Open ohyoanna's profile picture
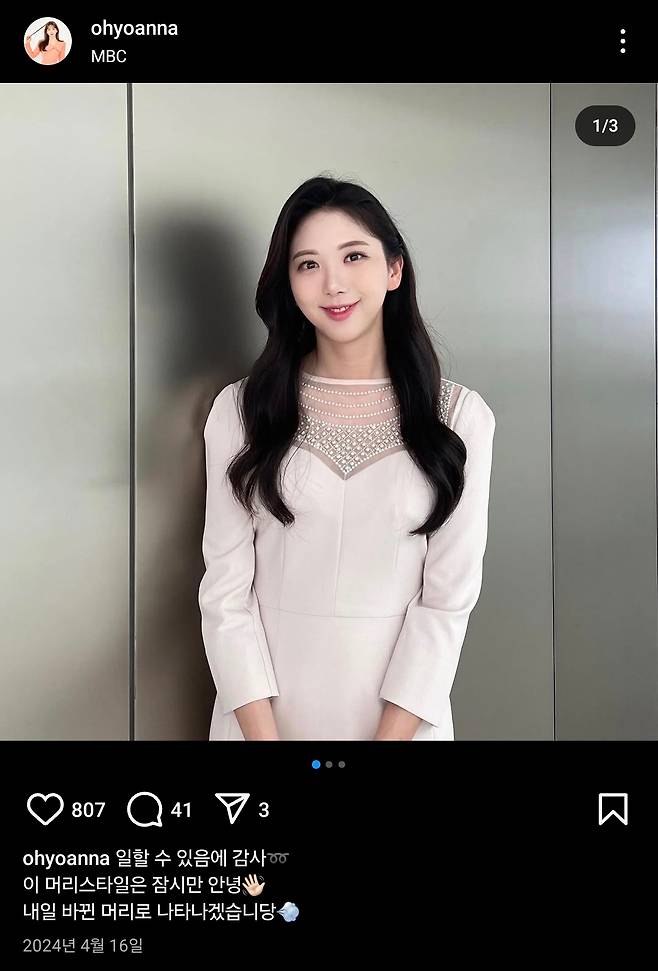Viewport: 658px width, 971px height. 47,41
